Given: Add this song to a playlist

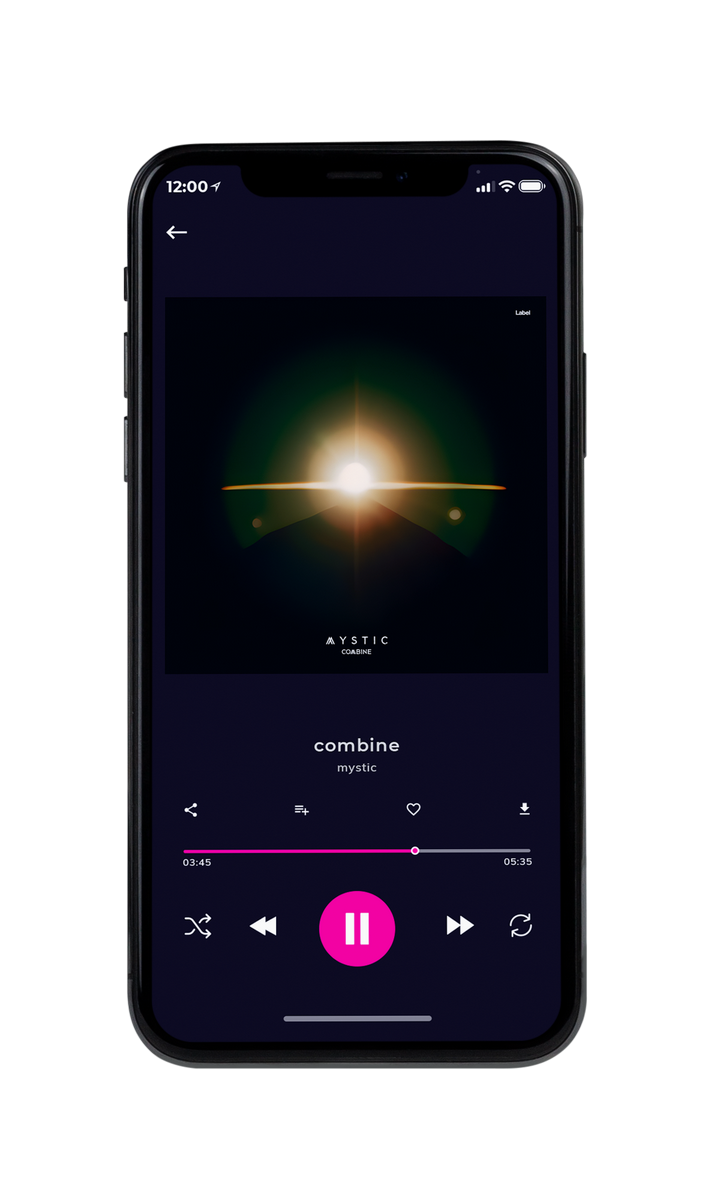Looking at the screenshot, I should pos(301,810).
